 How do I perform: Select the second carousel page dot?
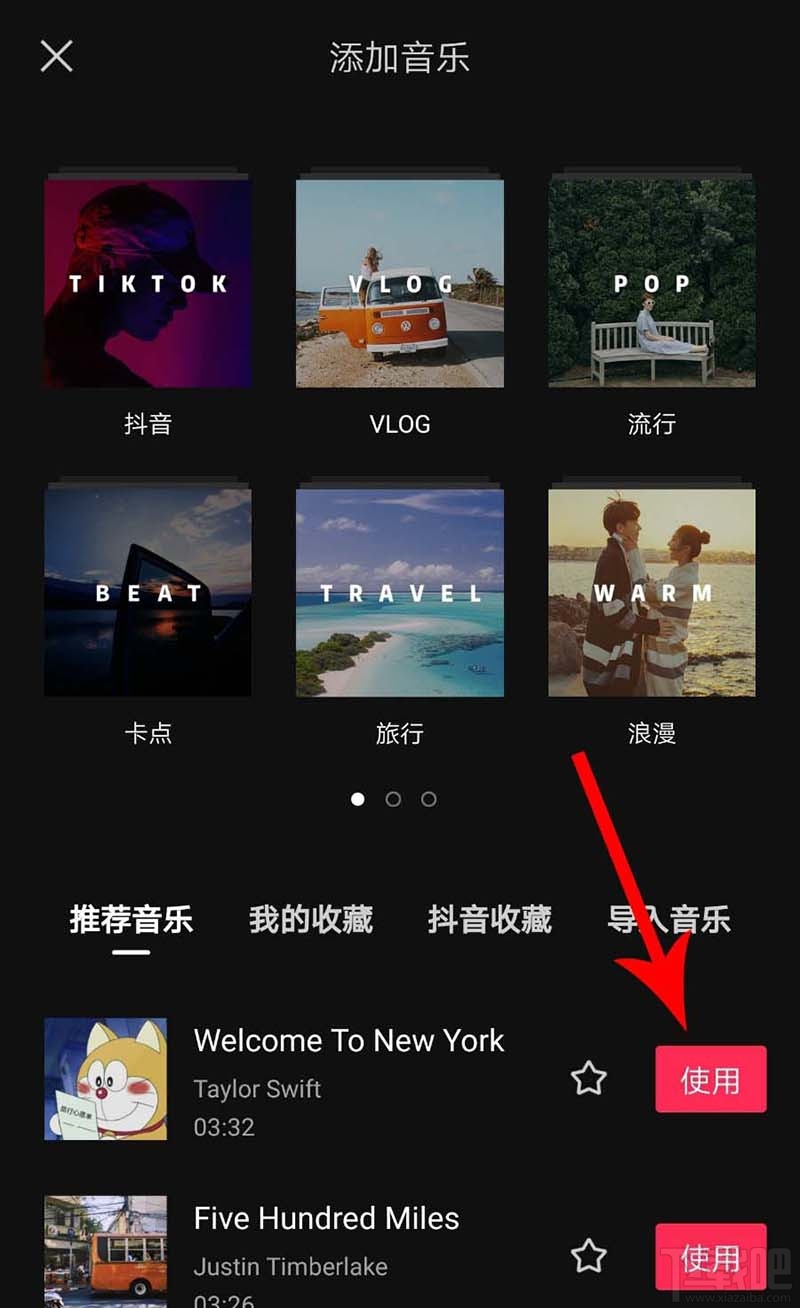pos(393,799)
